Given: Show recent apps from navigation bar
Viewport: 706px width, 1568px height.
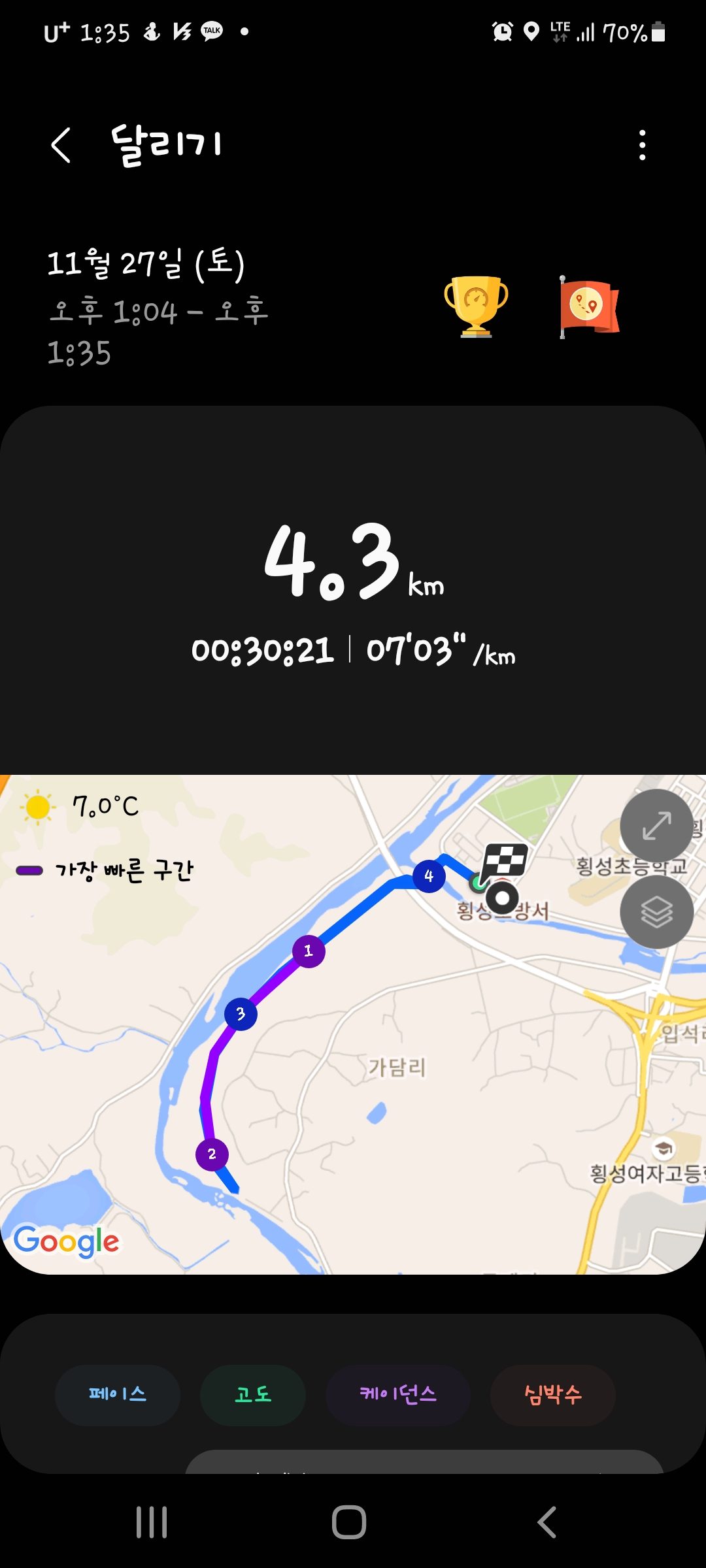Looking at the screenshot, I should click(152, 1522).
